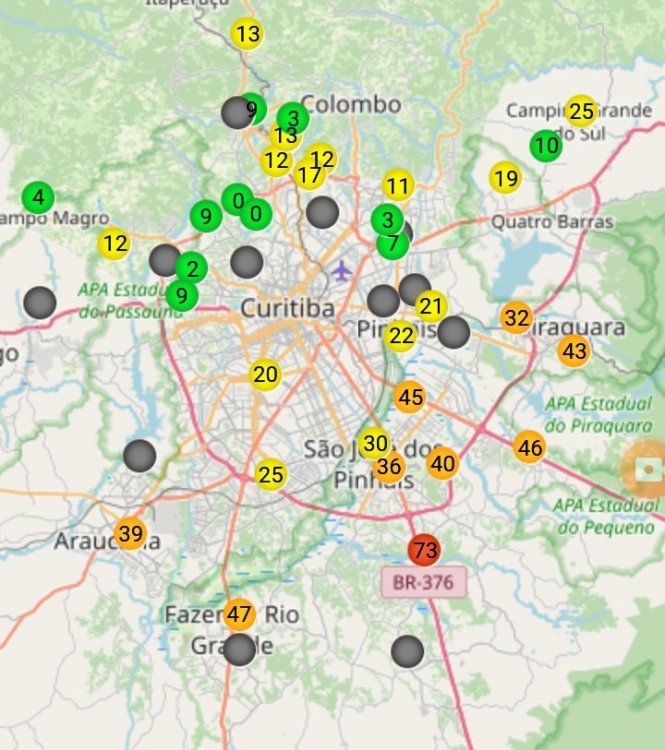Select the yellow 11 sensor marker
The height and width of the screenshot is (750, 665).
click(x=397, y=186)
